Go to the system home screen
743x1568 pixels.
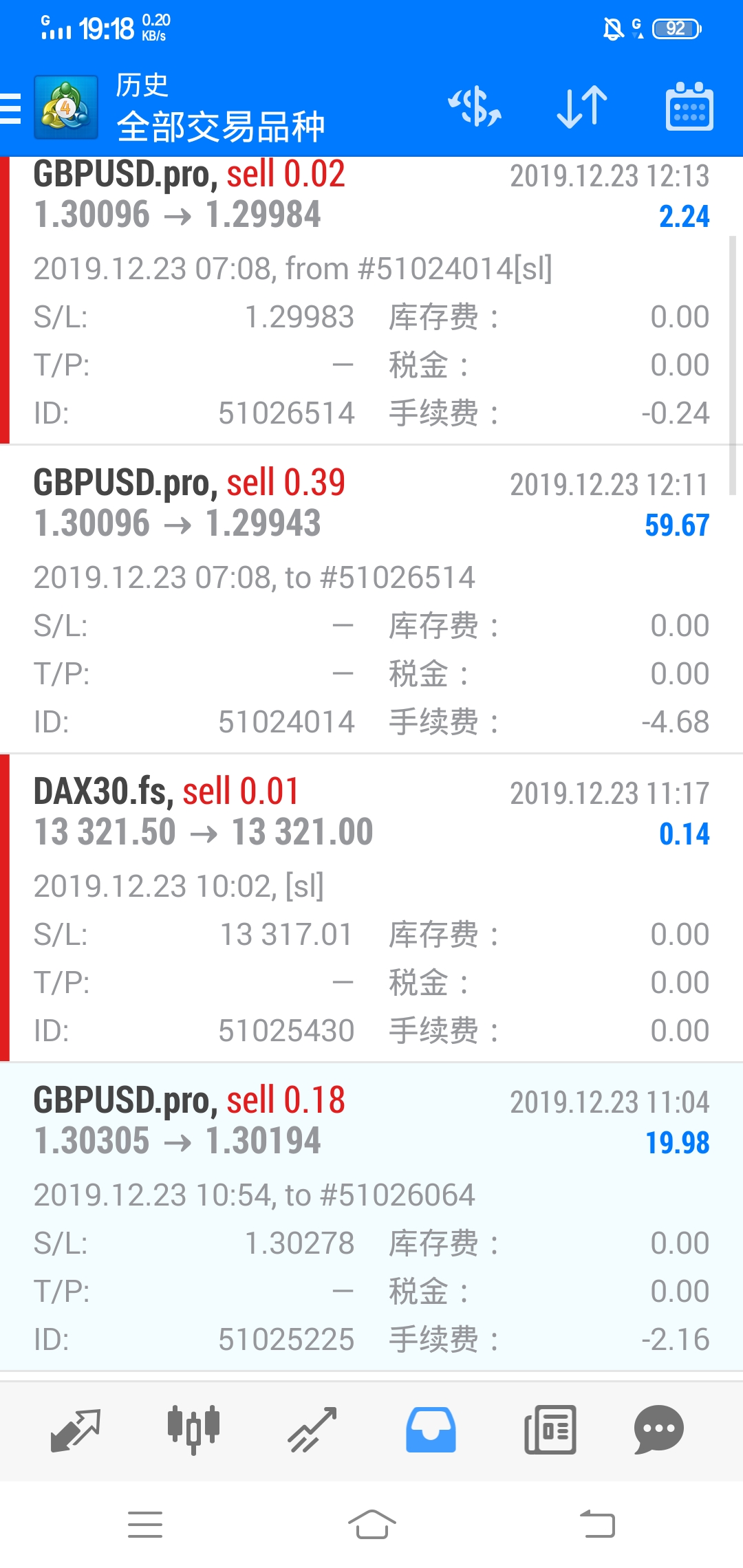[371, 1525]
